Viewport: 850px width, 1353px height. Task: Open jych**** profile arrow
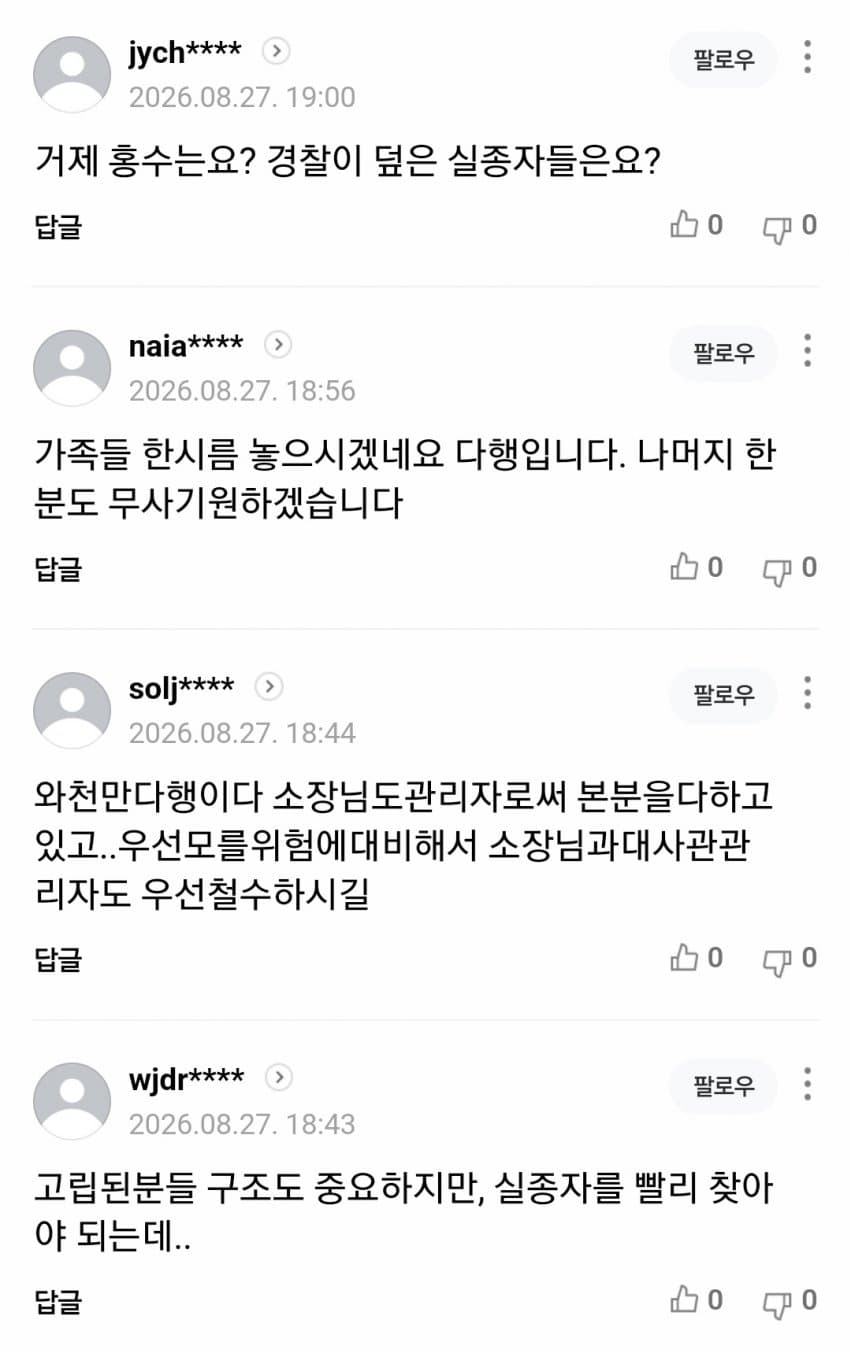pyautogui.click(x=276, y=50)
